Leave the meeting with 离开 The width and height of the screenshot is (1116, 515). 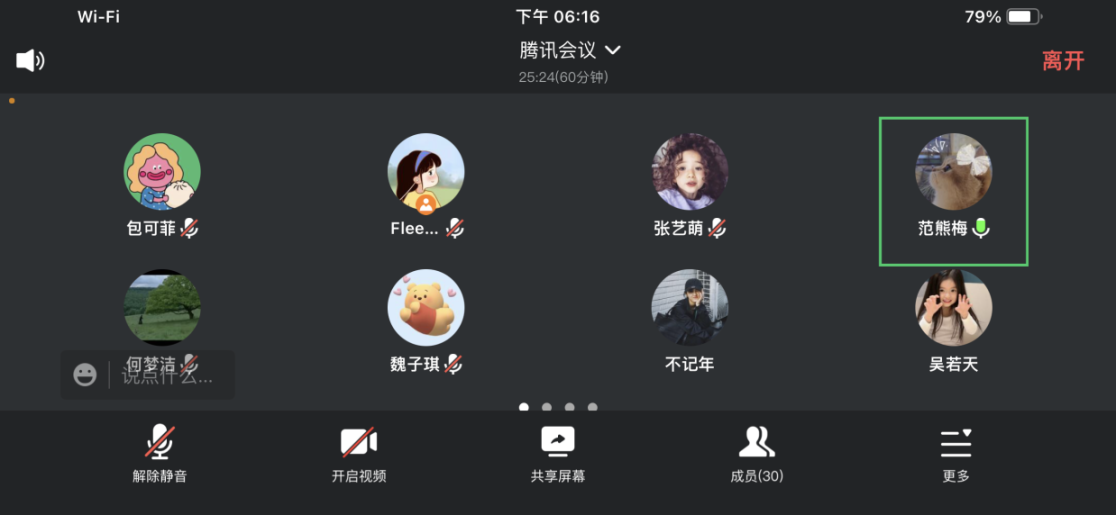click(x=1063, y=61)
